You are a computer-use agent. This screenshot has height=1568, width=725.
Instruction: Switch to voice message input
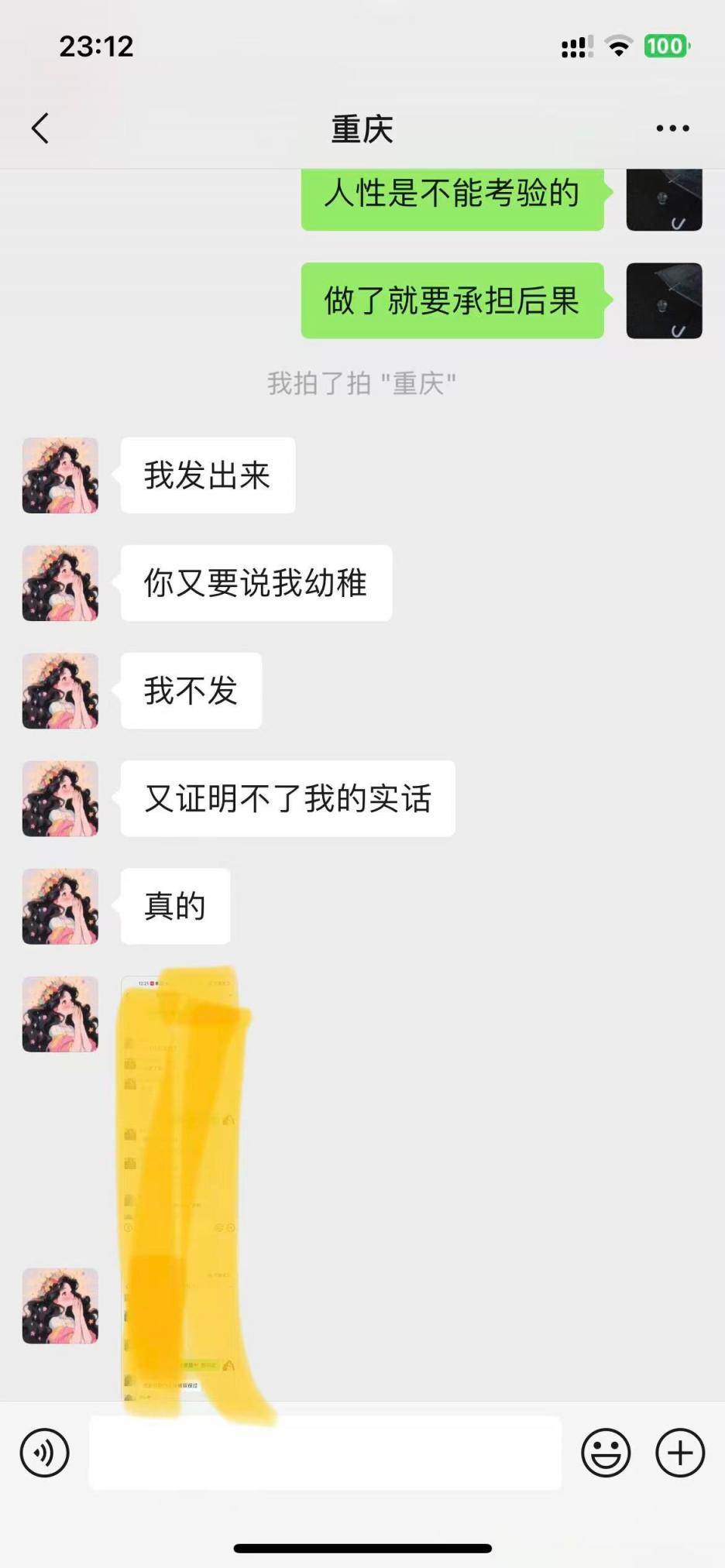pyautogui.click(x=44, y=1453)
